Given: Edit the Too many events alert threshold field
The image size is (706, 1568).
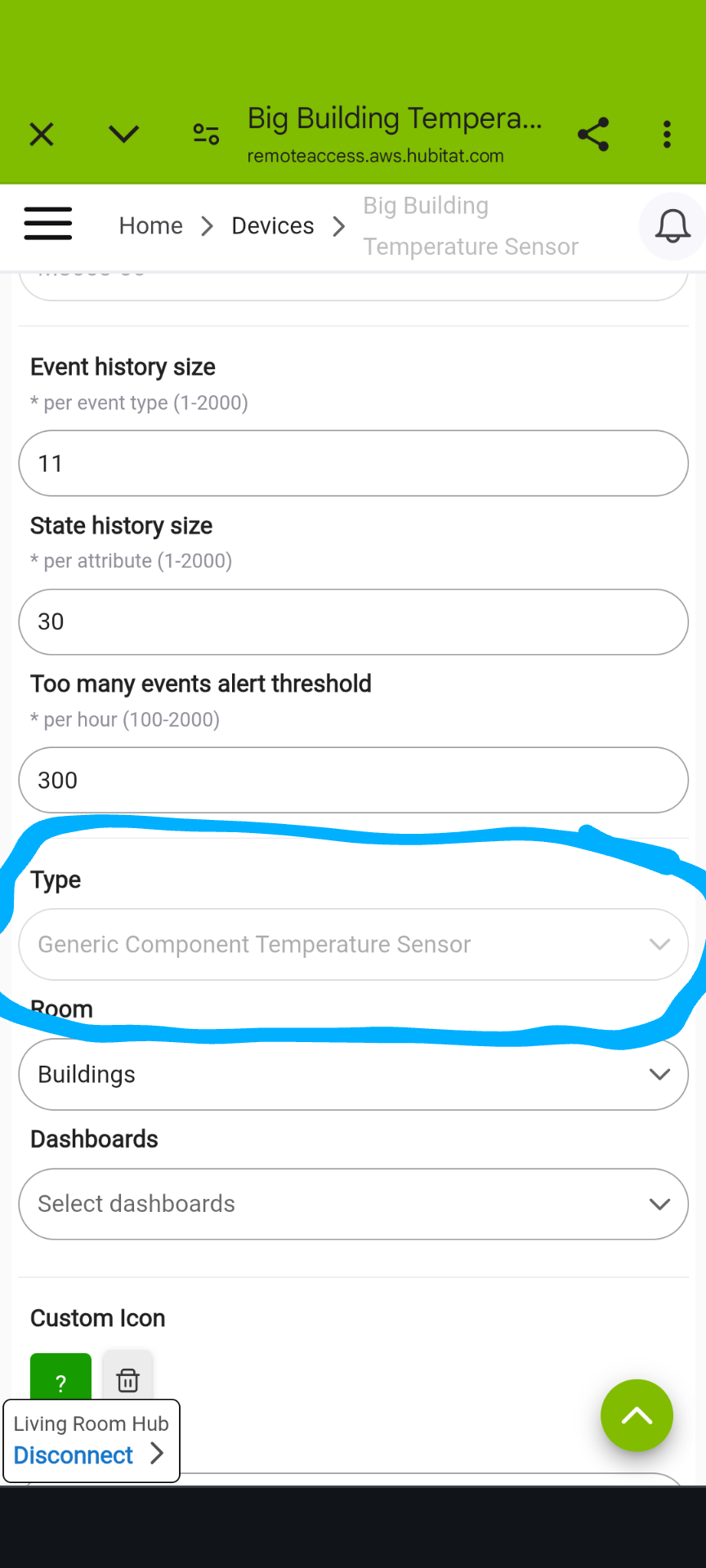Looking at the screenshot, I should [x=354, y=780].
